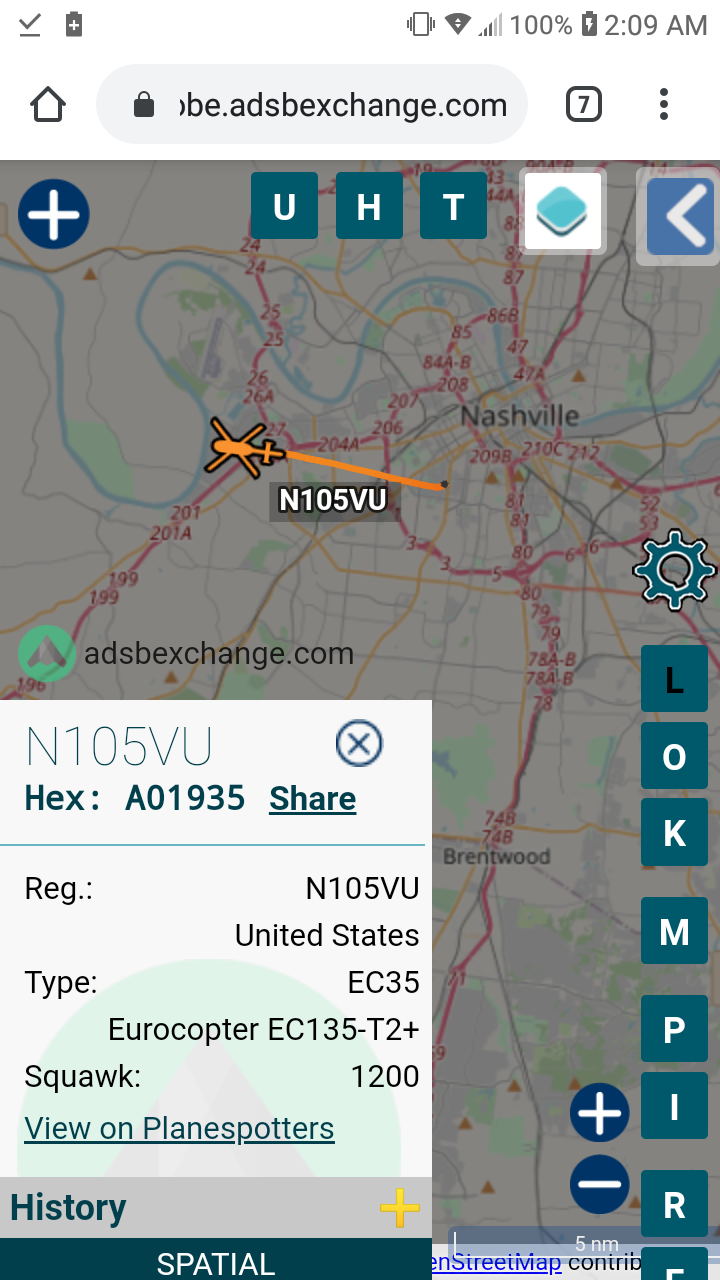Collapse sidebar with the left arrow
The image size is (720, 1280).
[x=681, y=215]
